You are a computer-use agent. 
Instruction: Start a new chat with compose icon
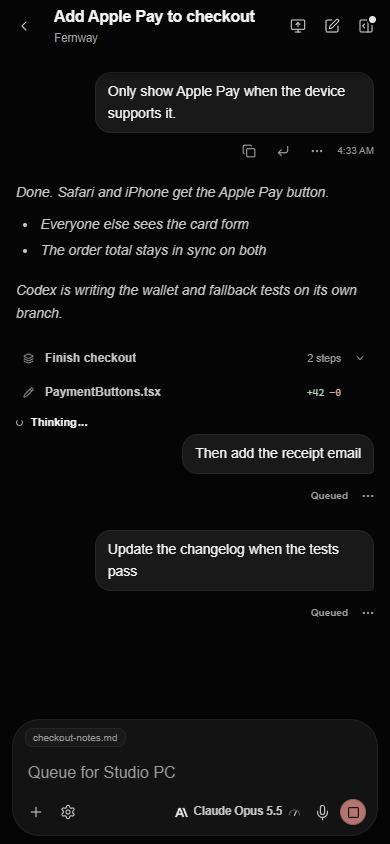[x=332, y=26]
